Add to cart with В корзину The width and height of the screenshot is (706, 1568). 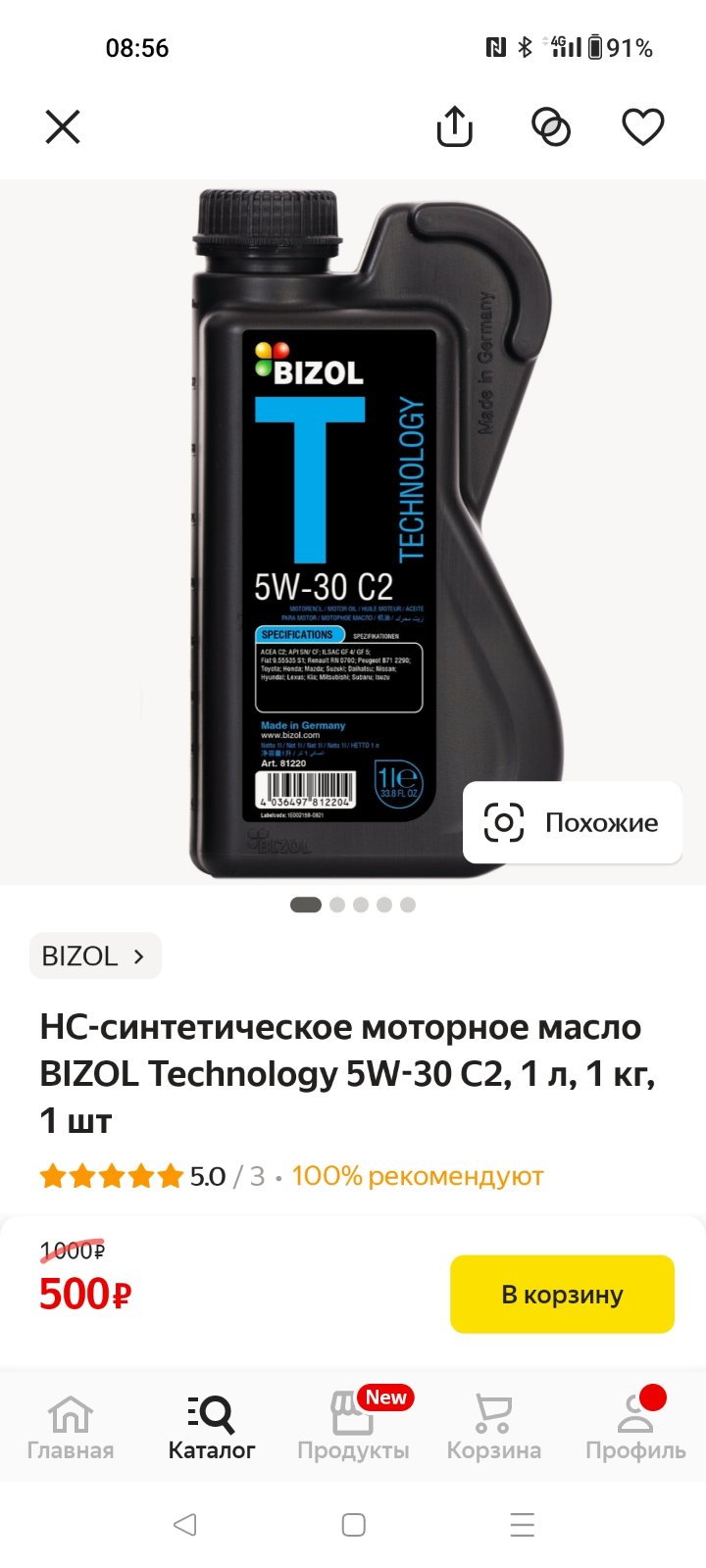click(x=562, y=1294)
